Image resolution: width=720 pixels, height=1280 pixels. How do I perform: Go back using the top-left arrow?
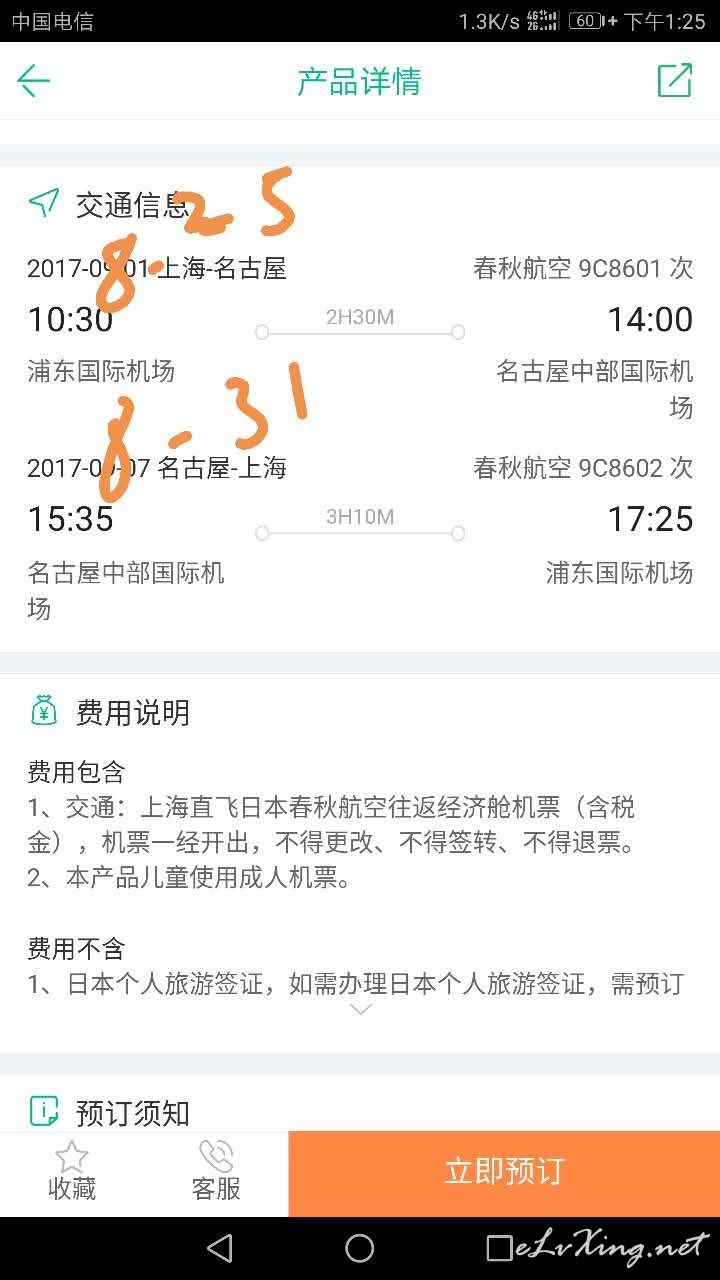tap(34, 81)
